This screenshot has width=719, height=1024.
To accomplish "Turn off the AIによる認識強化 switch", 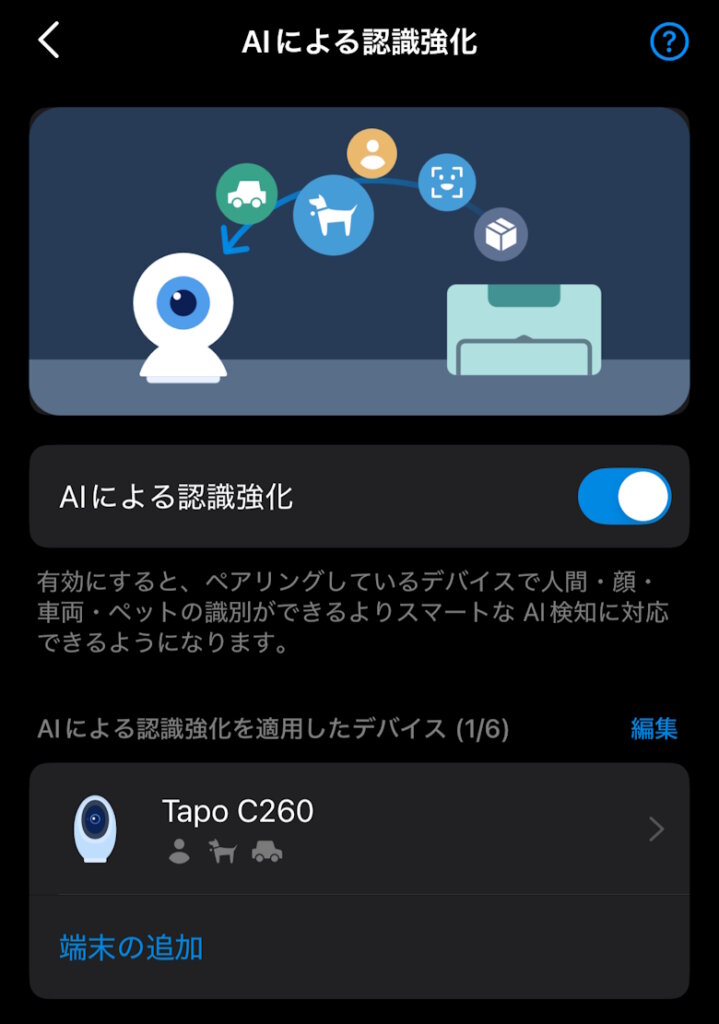I will click(623, 497).
